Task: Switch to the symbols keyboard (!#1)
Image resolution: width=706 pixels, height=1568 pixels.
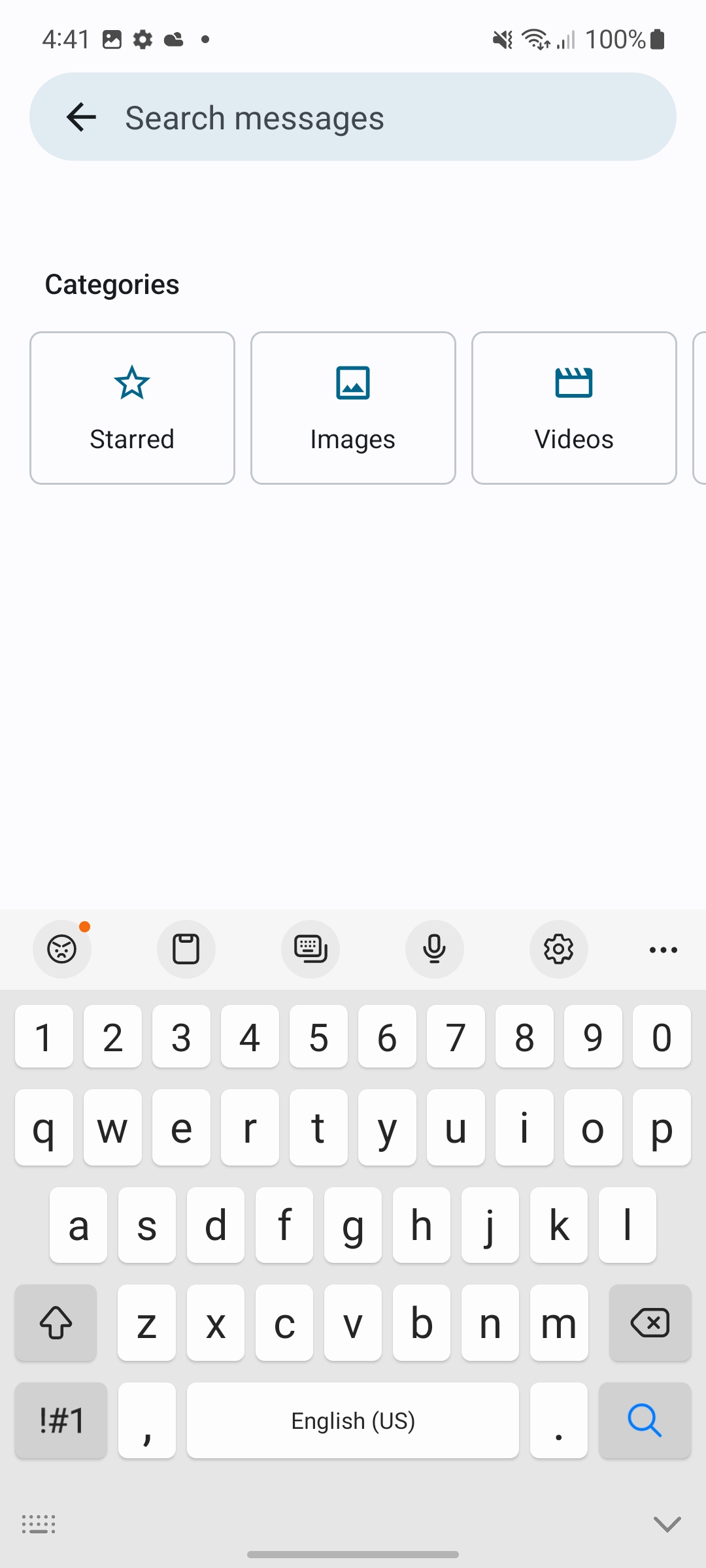Action: [x=61, y=1420]
